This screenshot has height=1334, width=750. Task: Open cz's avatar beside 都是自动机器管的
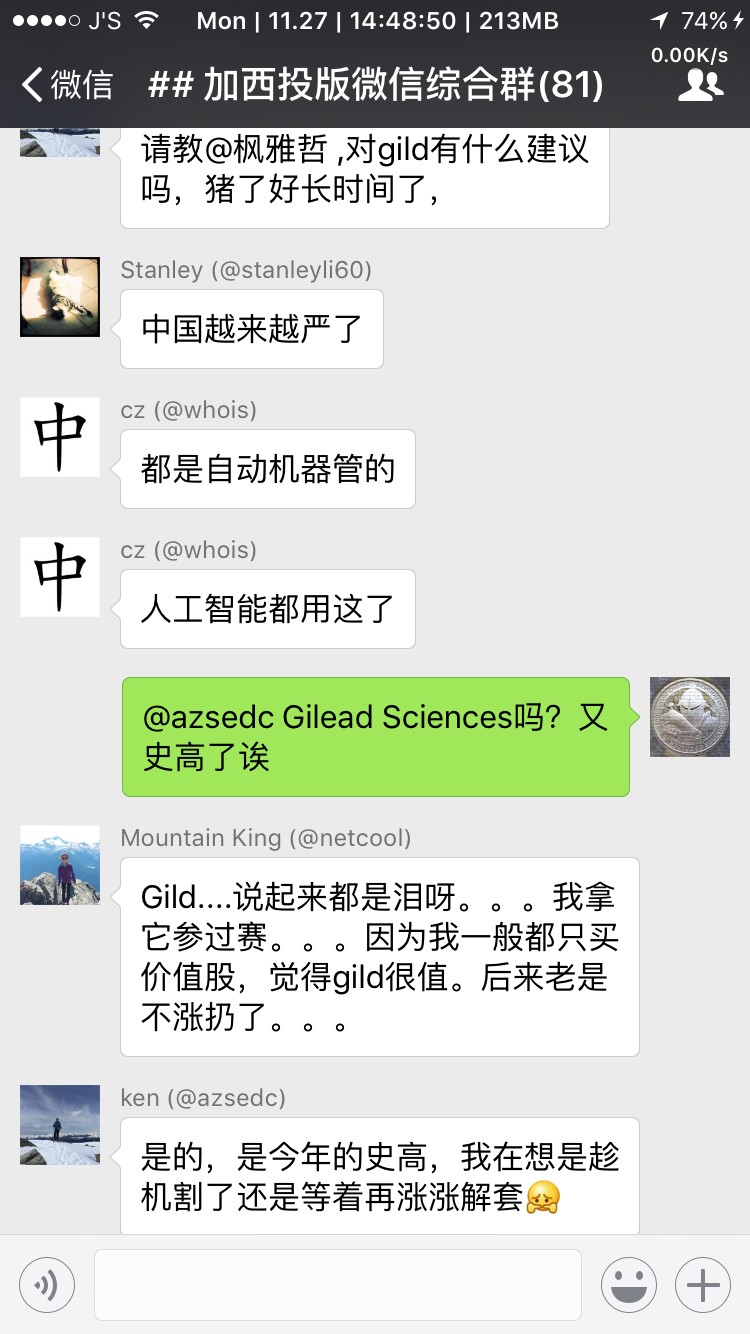60,437
